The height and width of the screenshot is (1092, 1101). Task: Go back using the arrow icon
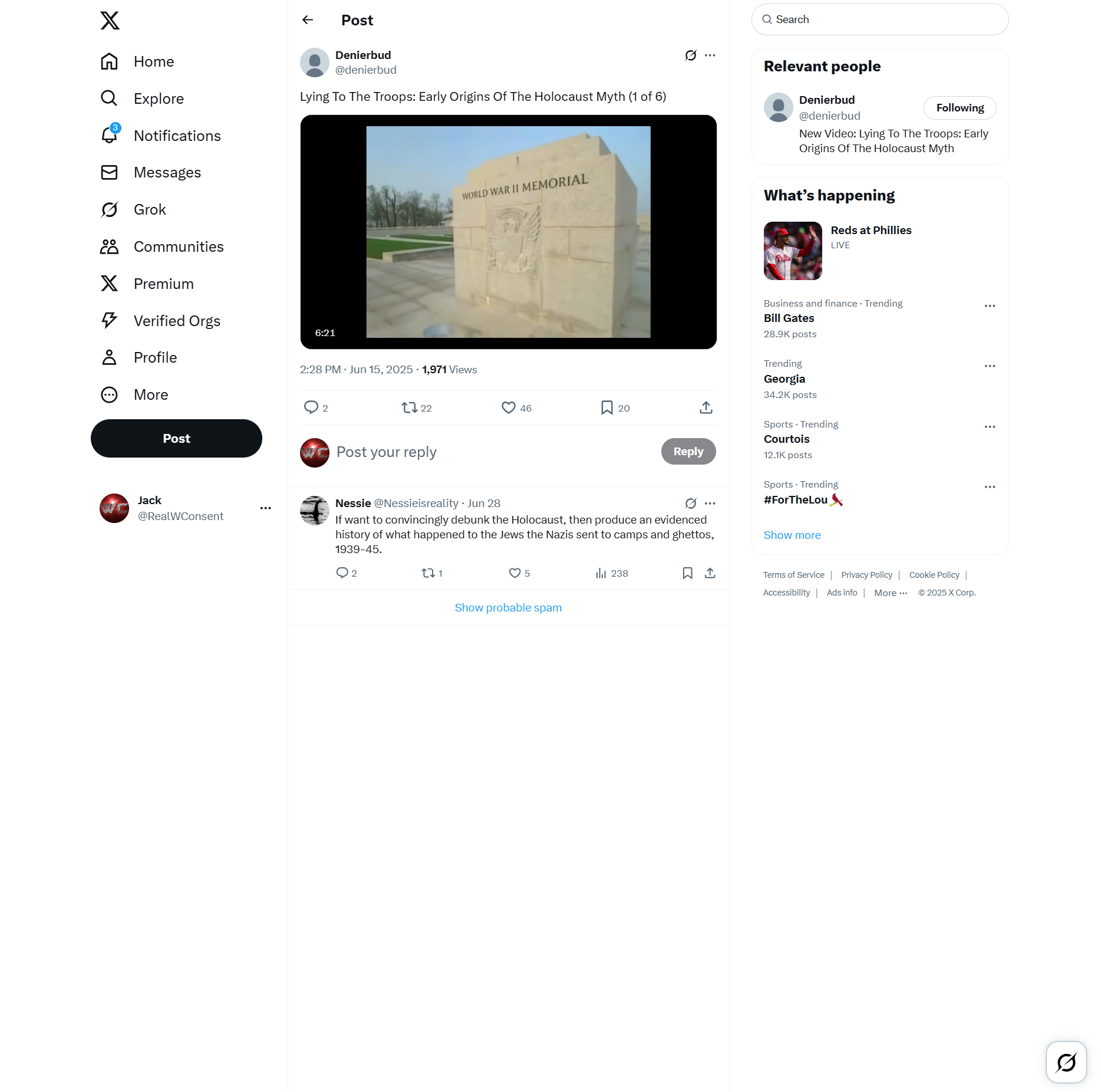point(308,20)
